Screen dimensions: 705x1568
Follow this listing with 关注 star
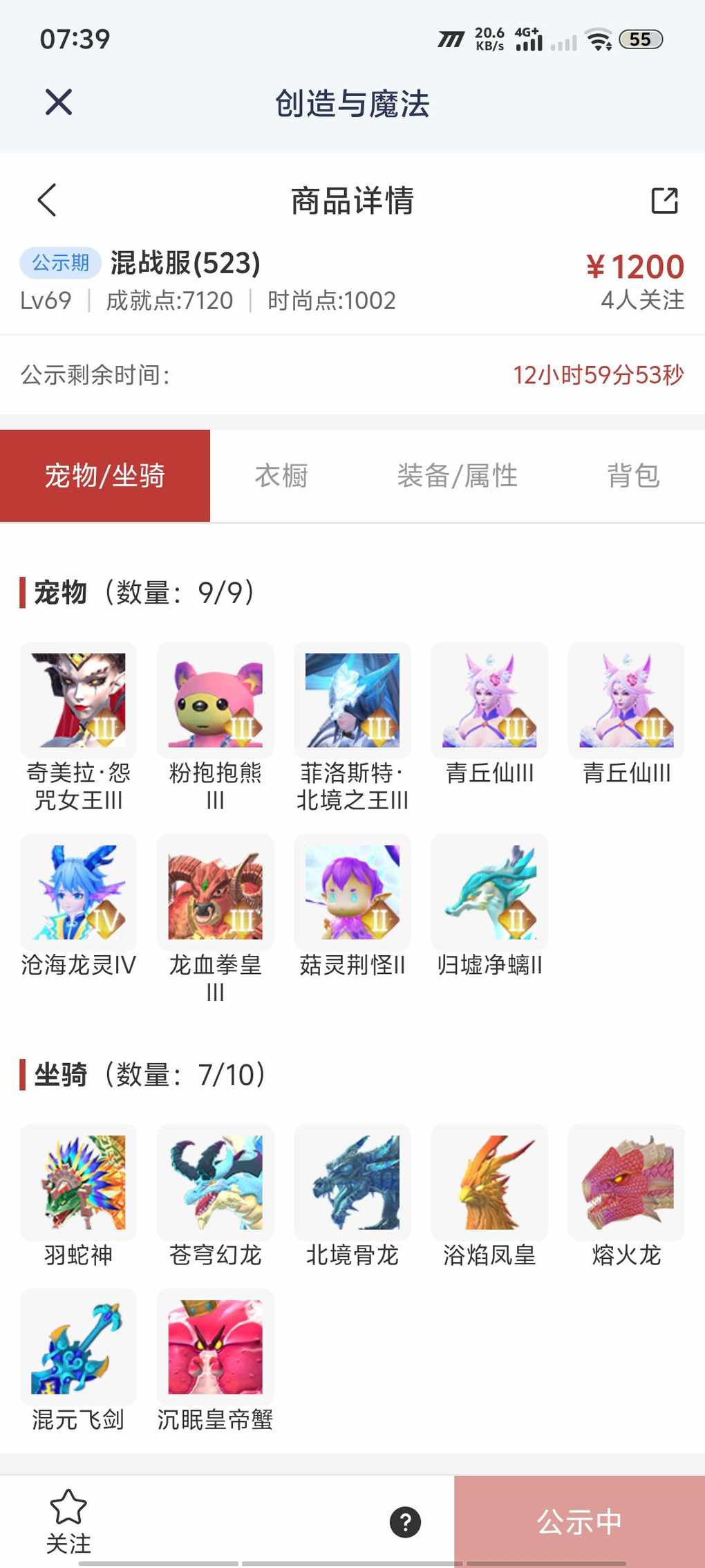[x=68, y=1520]
